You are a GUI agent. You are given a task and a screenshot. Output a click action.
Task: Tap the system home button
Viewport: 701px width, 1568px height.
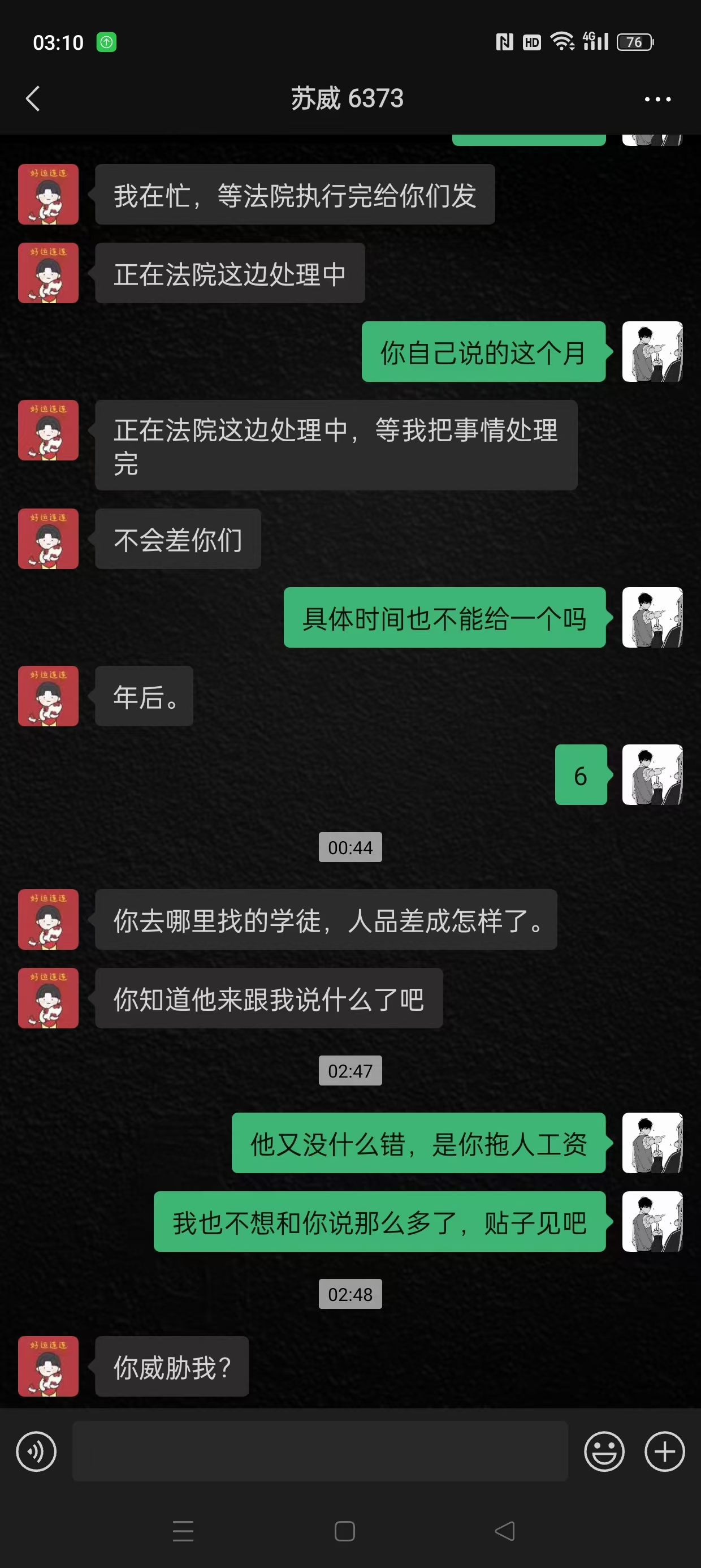(x=344, y=1531)
